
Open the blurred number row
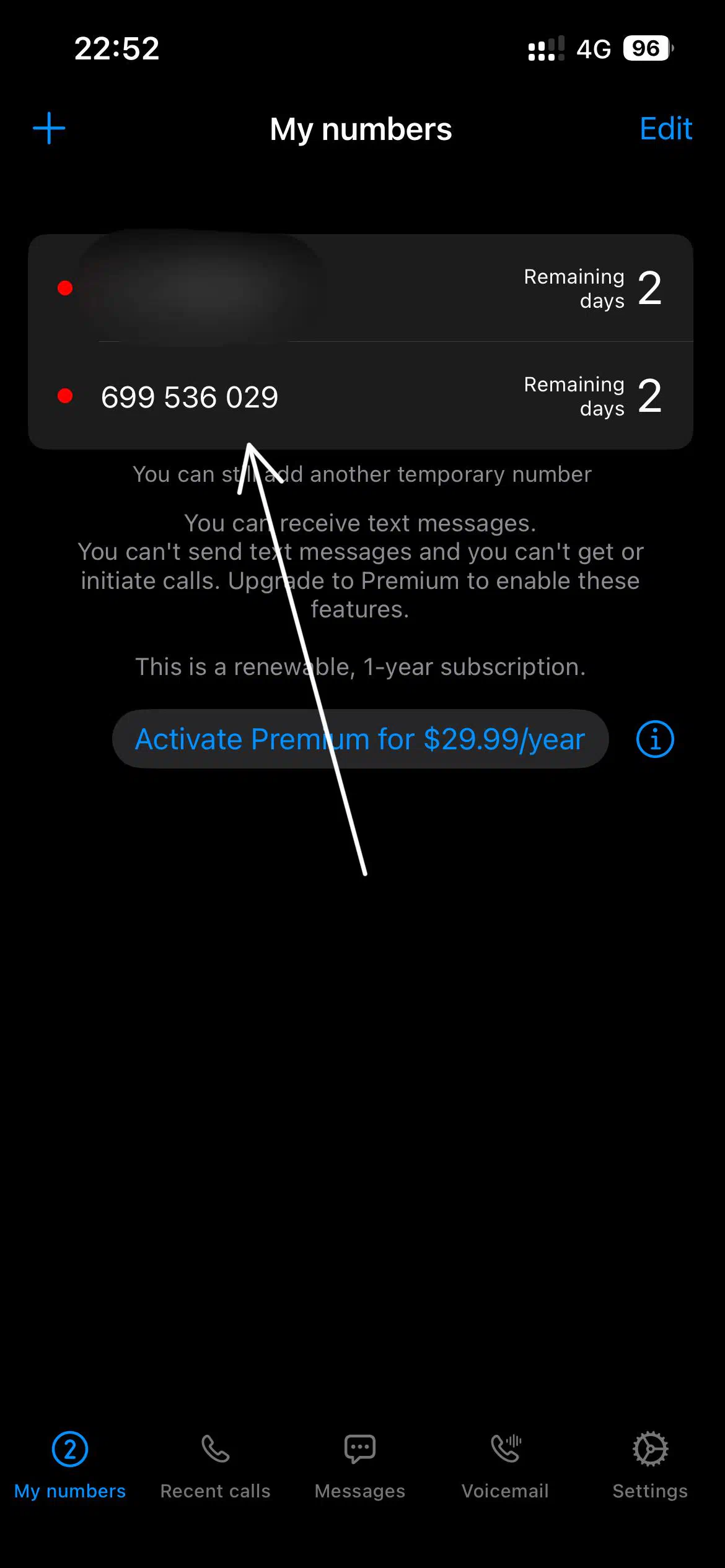[x=359, y=289]
